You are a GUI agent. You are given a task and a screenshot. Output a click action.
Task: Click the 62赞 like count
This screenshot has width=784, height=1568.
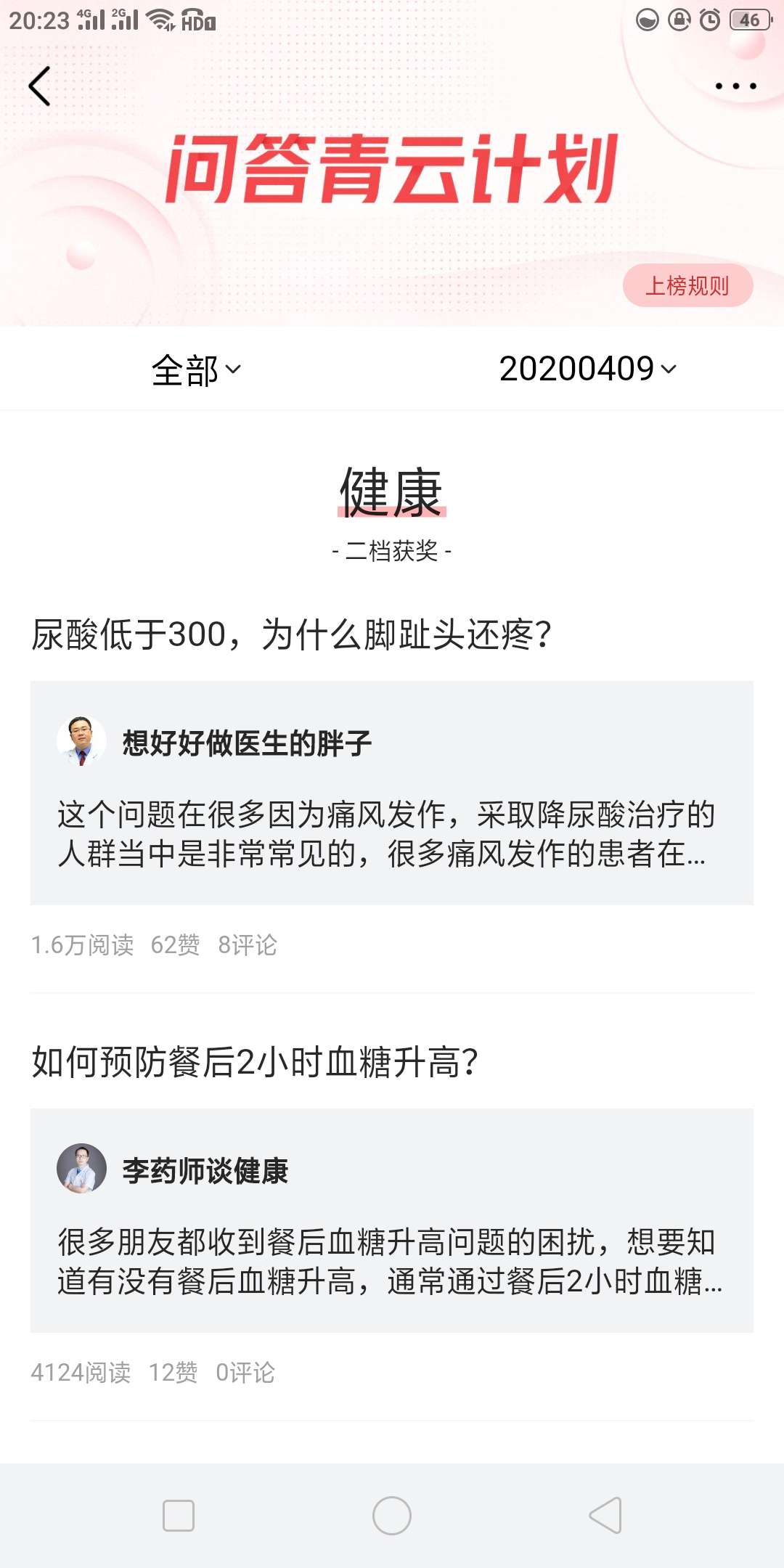coord(174,946)
